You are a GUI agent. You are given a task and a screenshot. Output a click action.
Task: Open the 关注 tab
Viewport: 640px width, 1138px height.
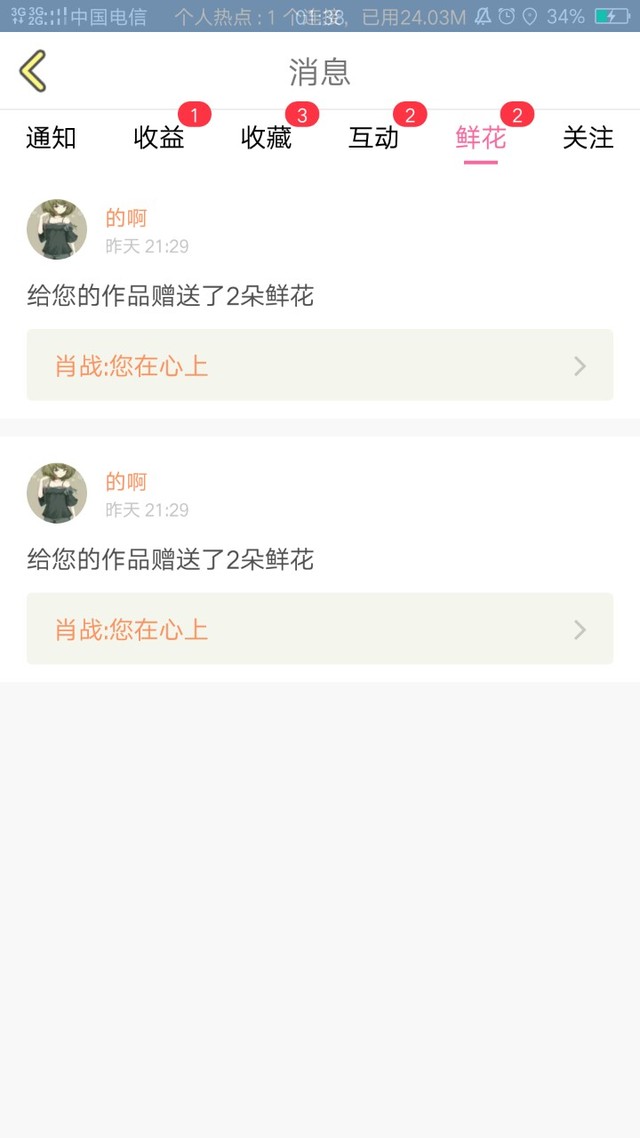click(x=588, y=137)
